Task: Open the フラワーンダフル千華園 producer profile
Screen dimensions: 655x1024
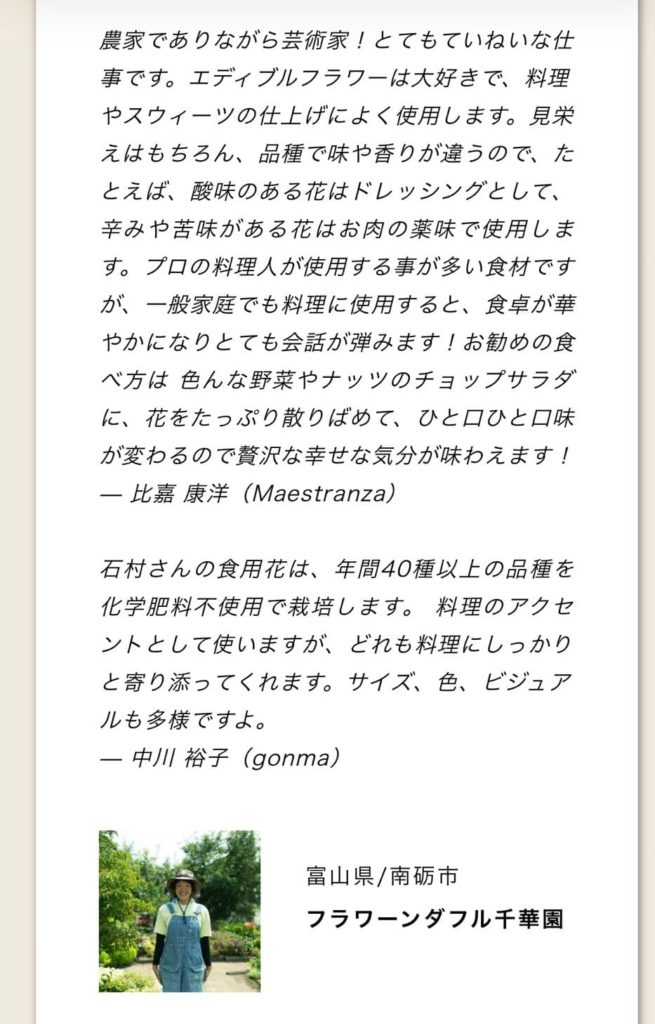Action: [x=434, y=918]
